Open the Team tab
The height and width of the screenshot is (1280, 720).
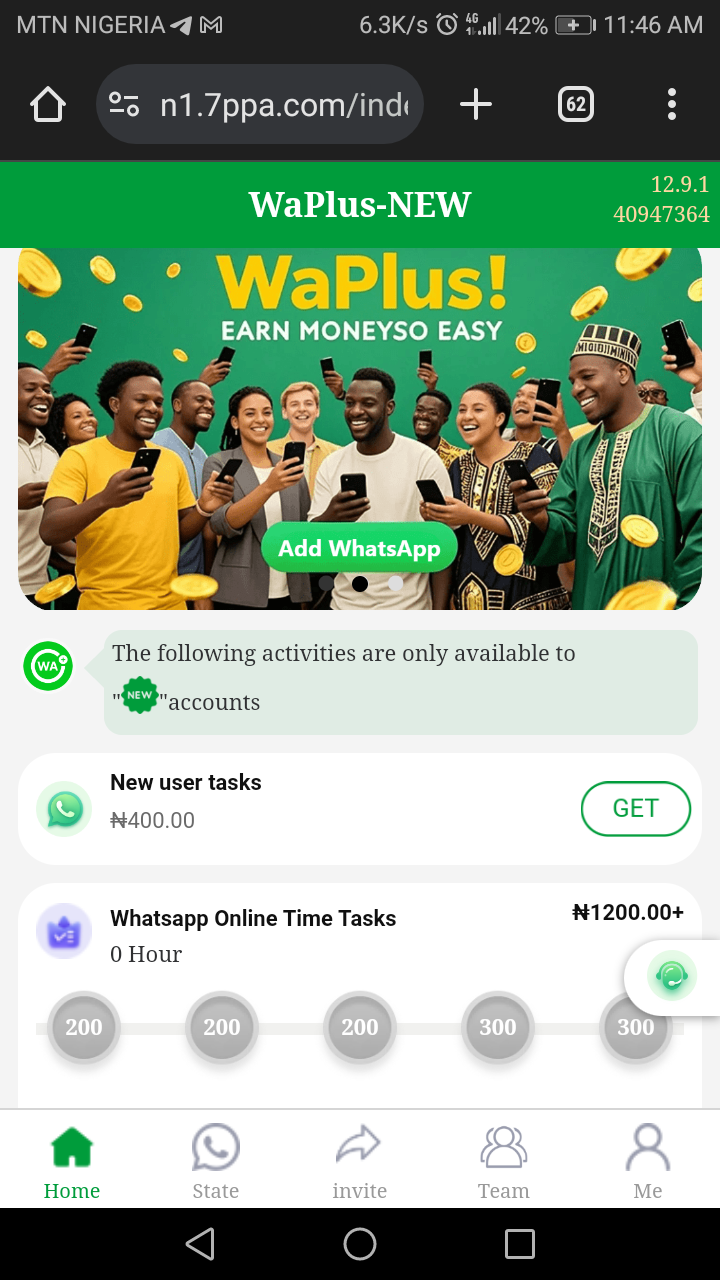[503, 1162]
